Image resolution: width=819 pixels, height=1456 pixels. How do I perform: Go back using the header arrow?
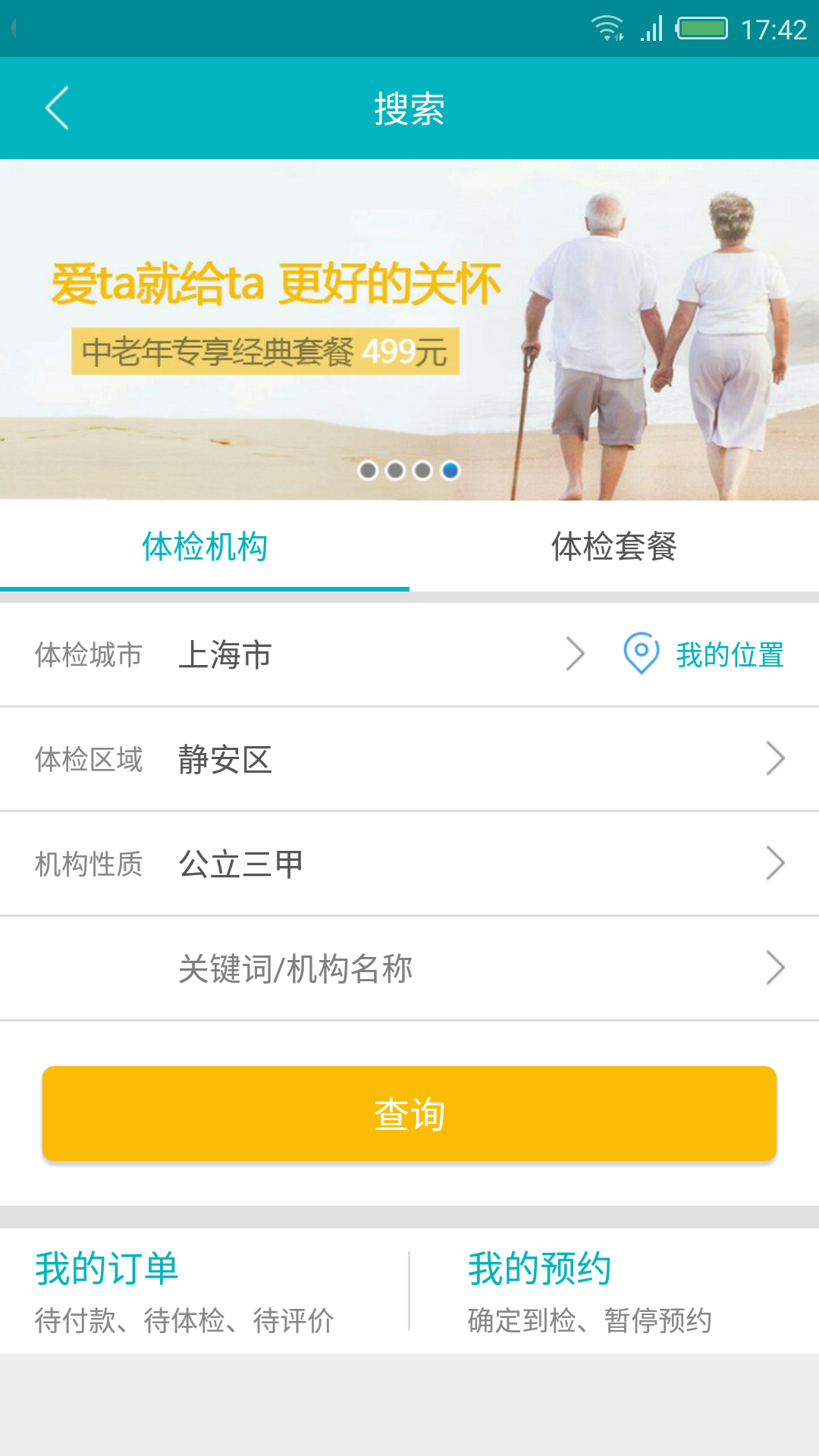coord(58,108)
